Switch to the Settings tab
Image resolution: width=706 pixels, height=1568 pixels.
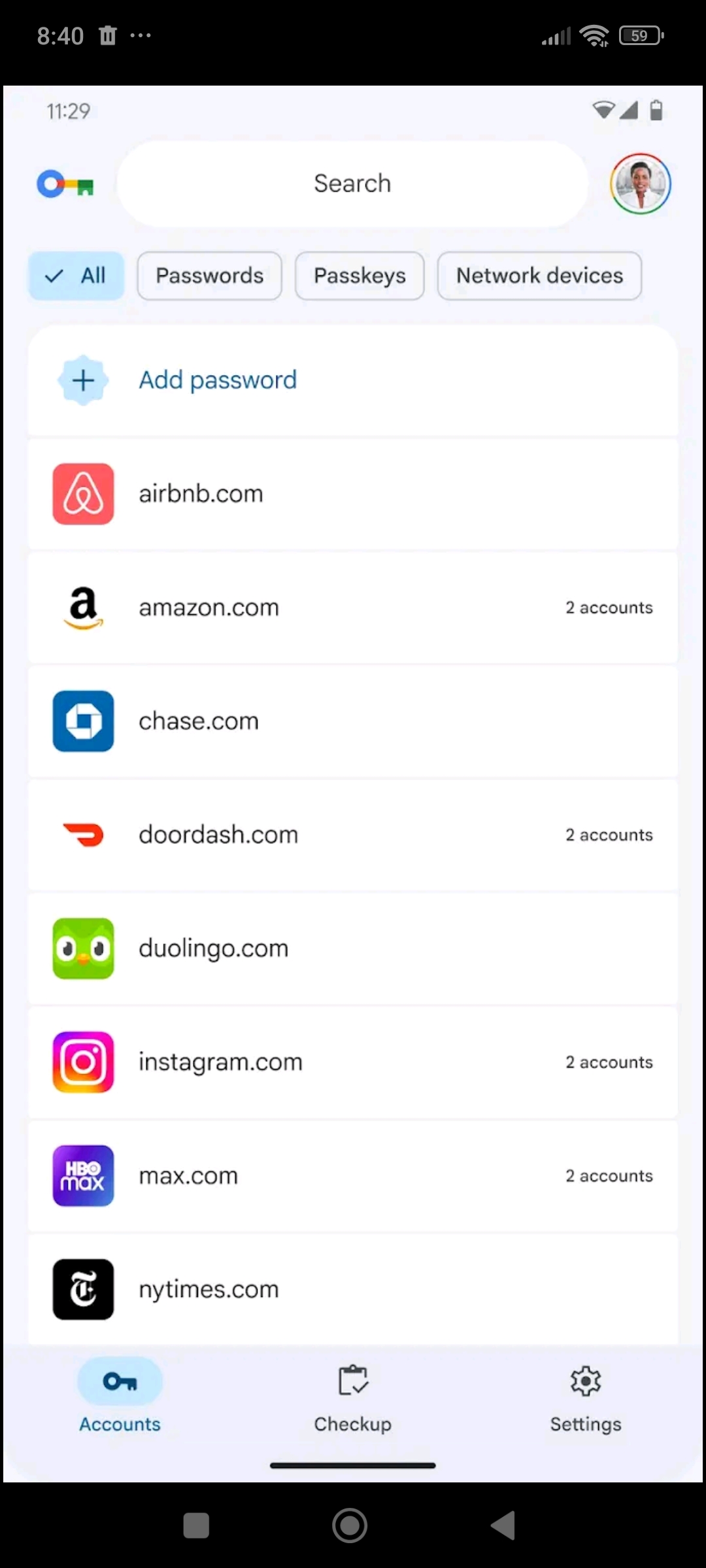[x=586, y=1396]
